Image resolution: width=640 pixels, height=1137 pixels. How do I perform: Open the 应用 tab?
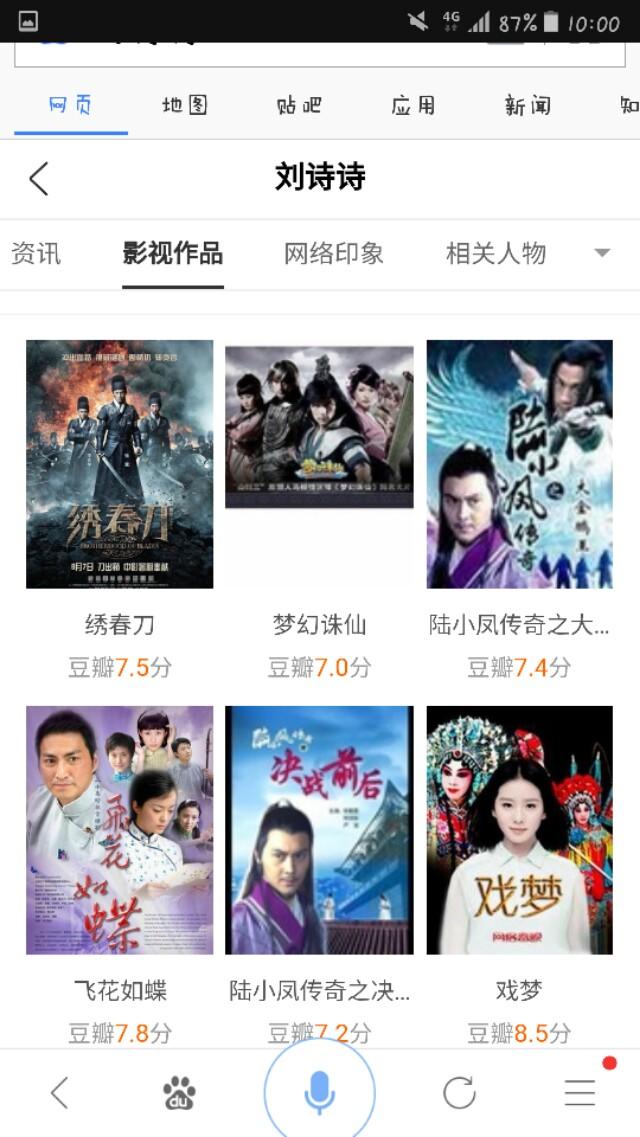coord(413,105)
